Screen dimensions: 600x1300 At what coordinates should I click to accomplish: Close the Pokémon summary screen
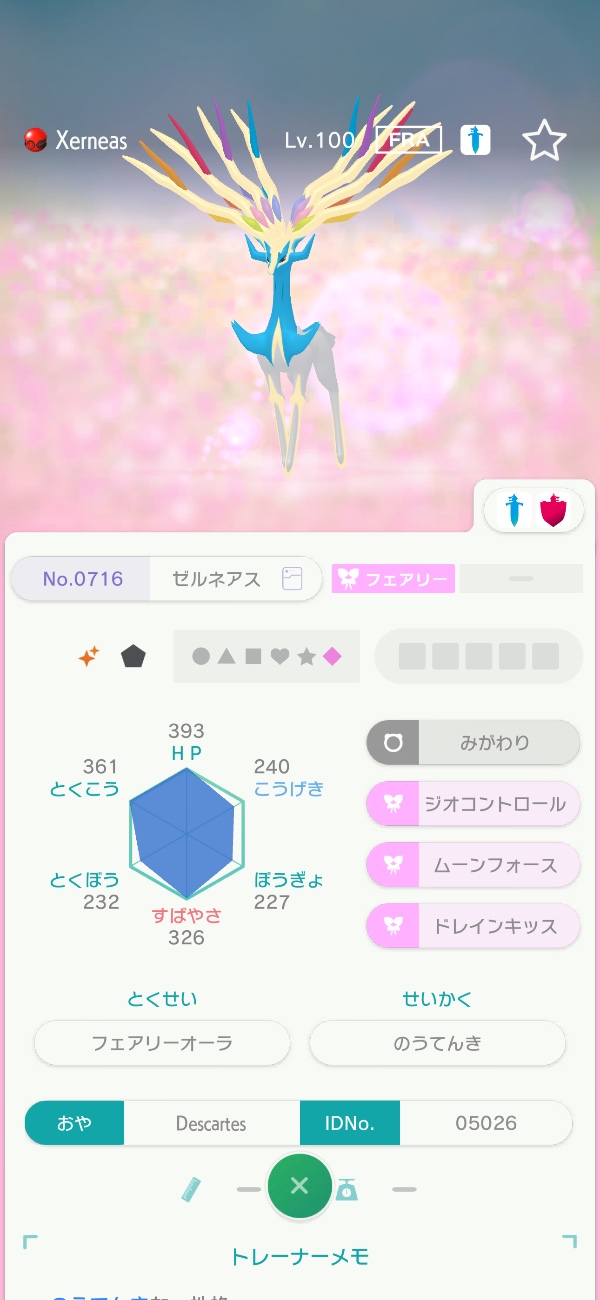[299, 1187]
